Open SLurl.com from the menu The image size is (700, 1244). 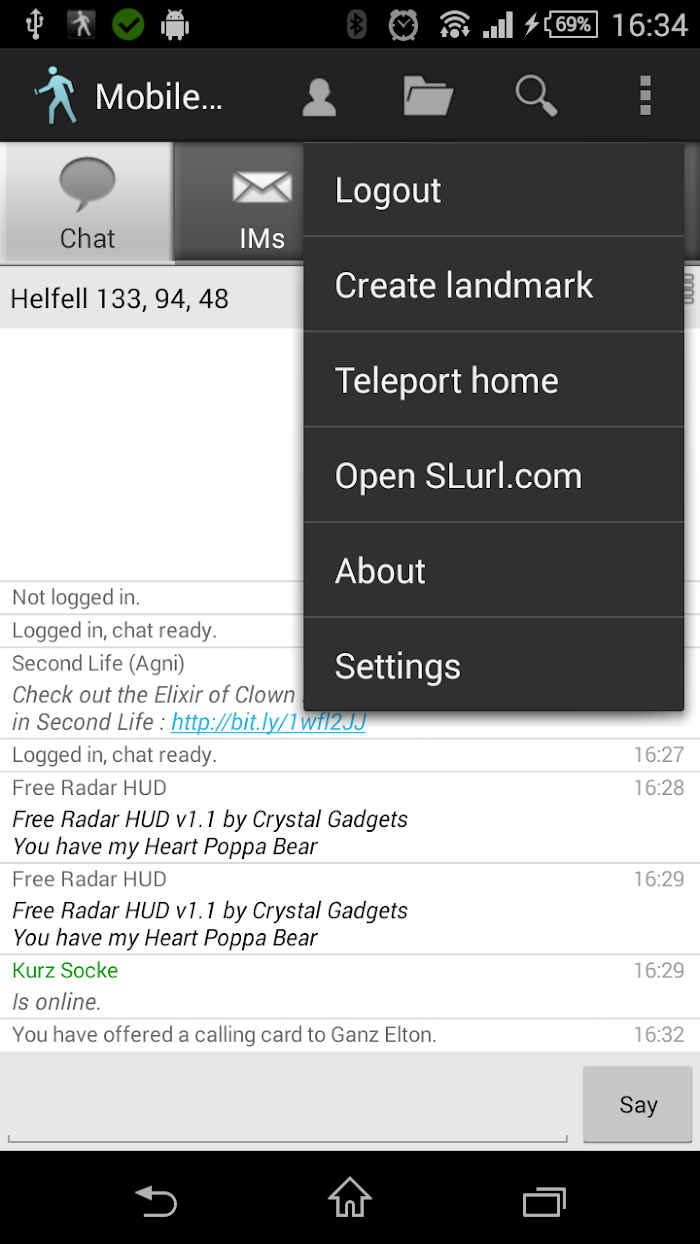[494, 475]
